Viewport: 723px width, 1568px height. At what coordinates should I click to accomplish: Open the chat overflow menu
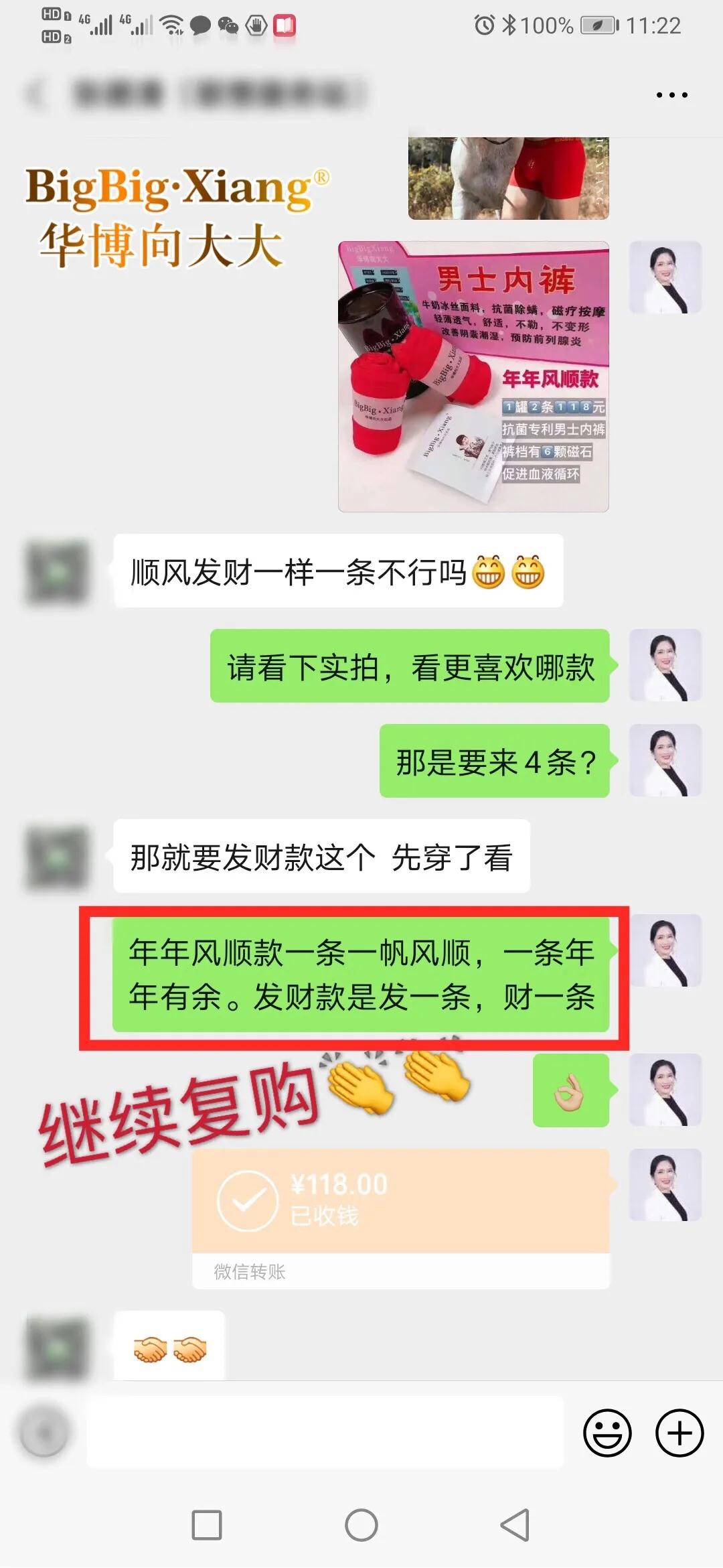click(x=671, y=95)
